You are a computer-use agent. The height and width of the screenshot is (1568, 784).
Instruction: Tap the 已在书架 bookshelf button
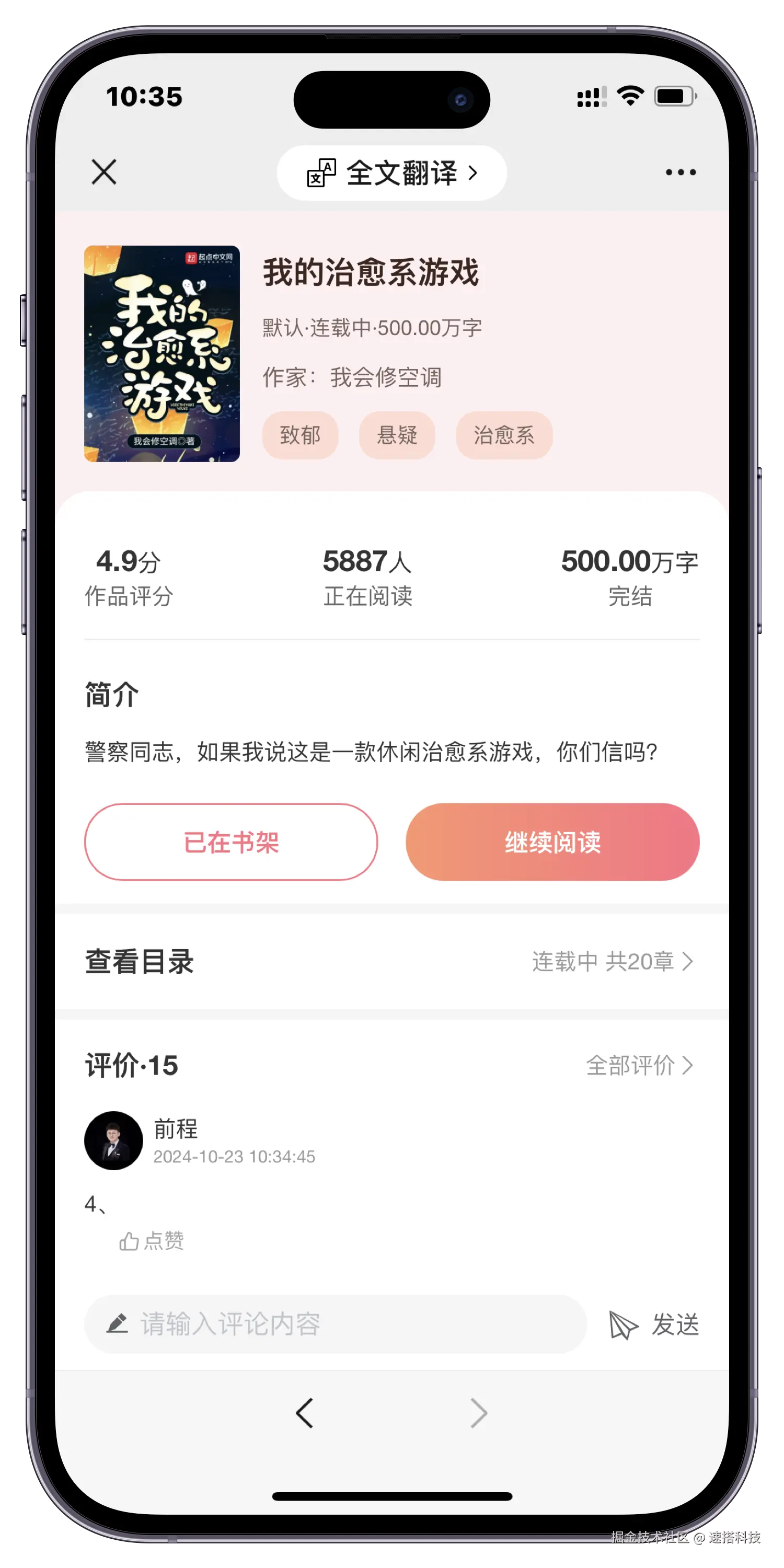(x=232, y=842)
